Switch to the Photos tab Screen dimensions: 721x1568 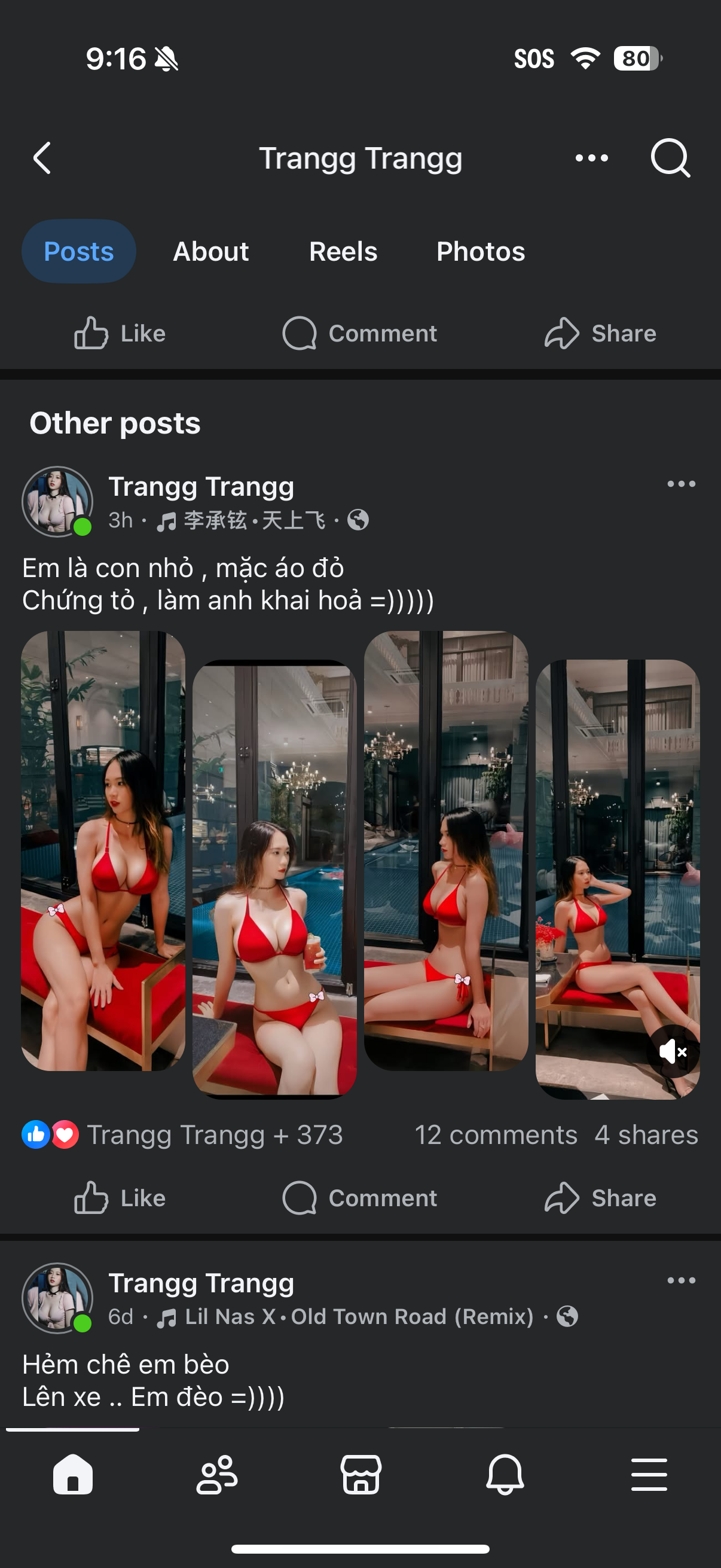(480, 251)
